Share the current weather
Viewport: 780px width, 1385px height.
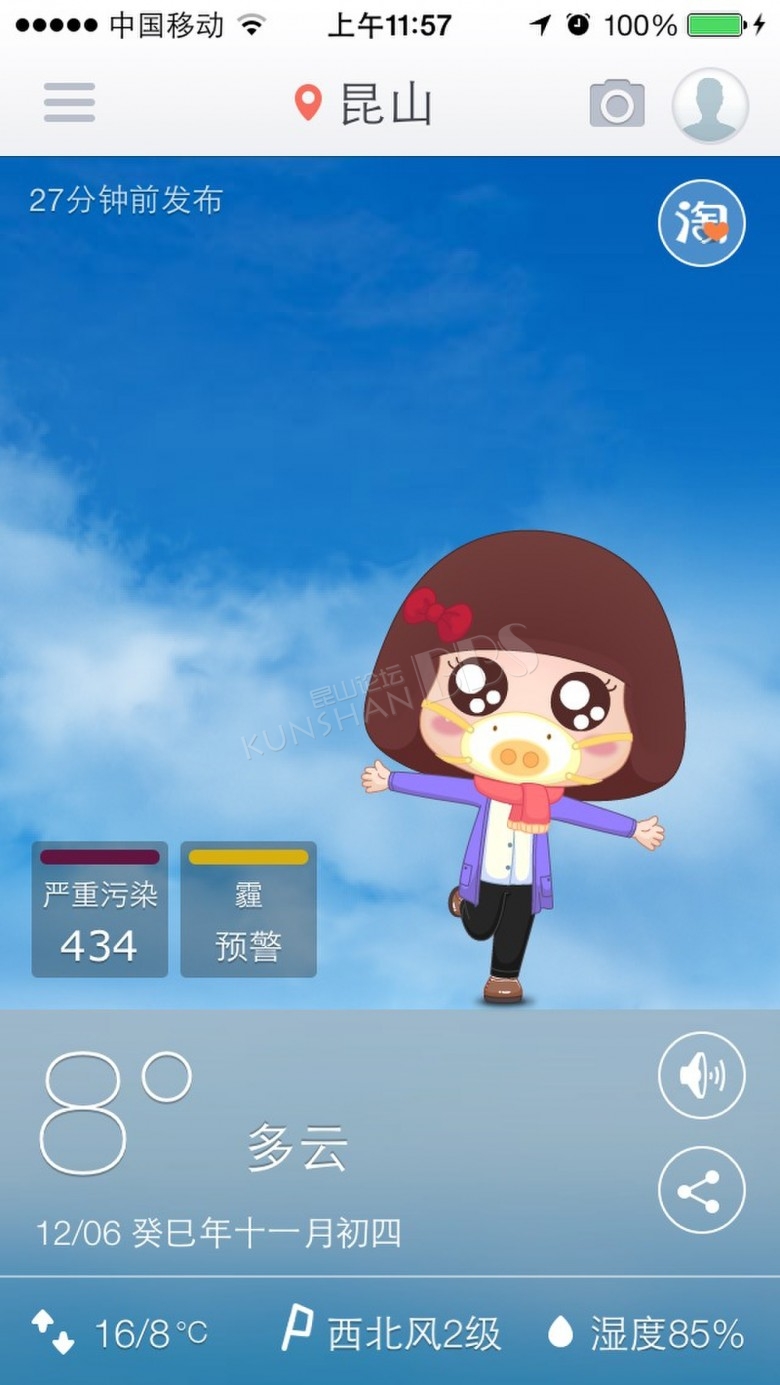coord(702,1190)
